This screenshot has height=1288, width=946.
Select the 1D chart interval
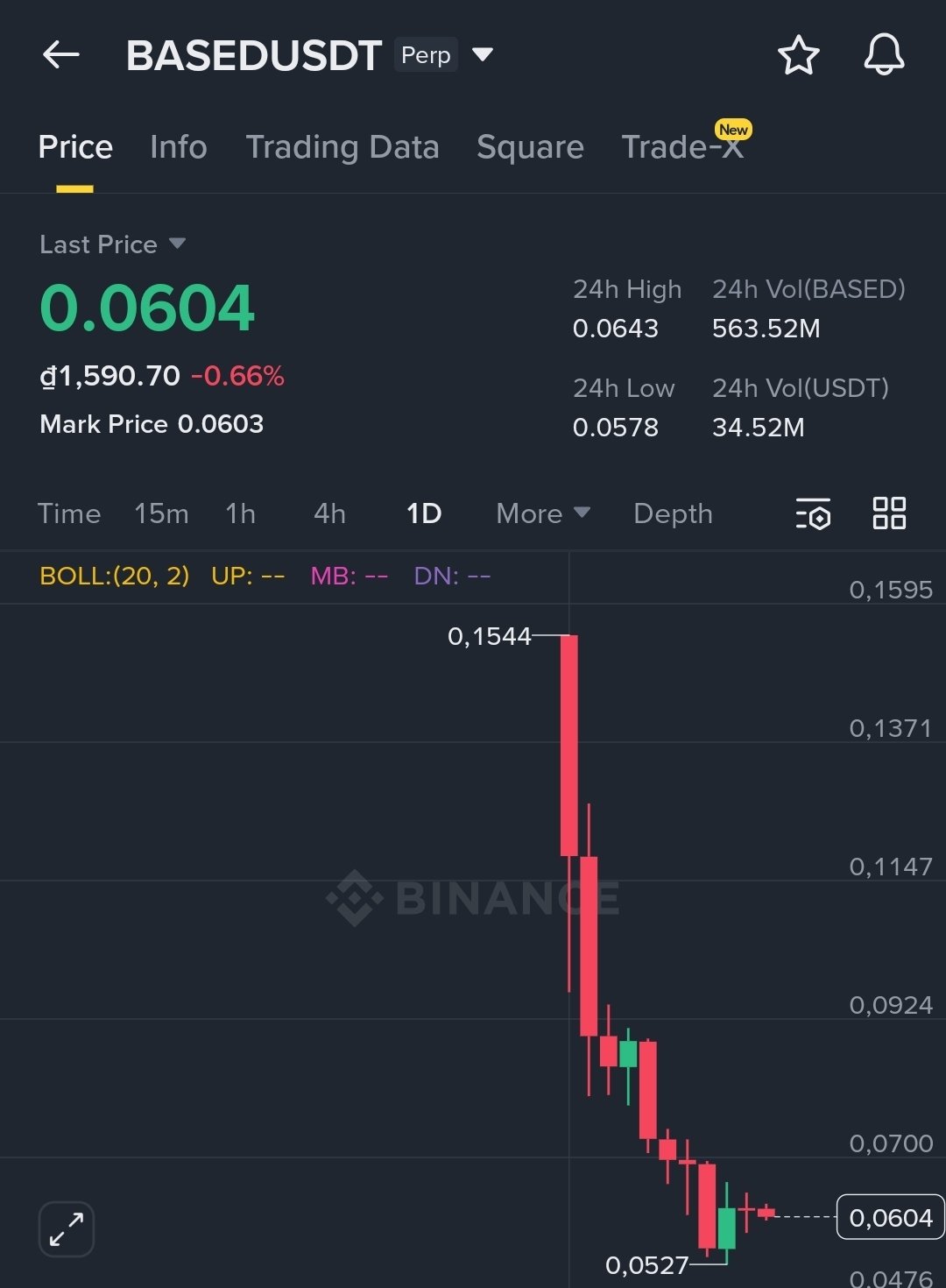(x=424, y=513)
